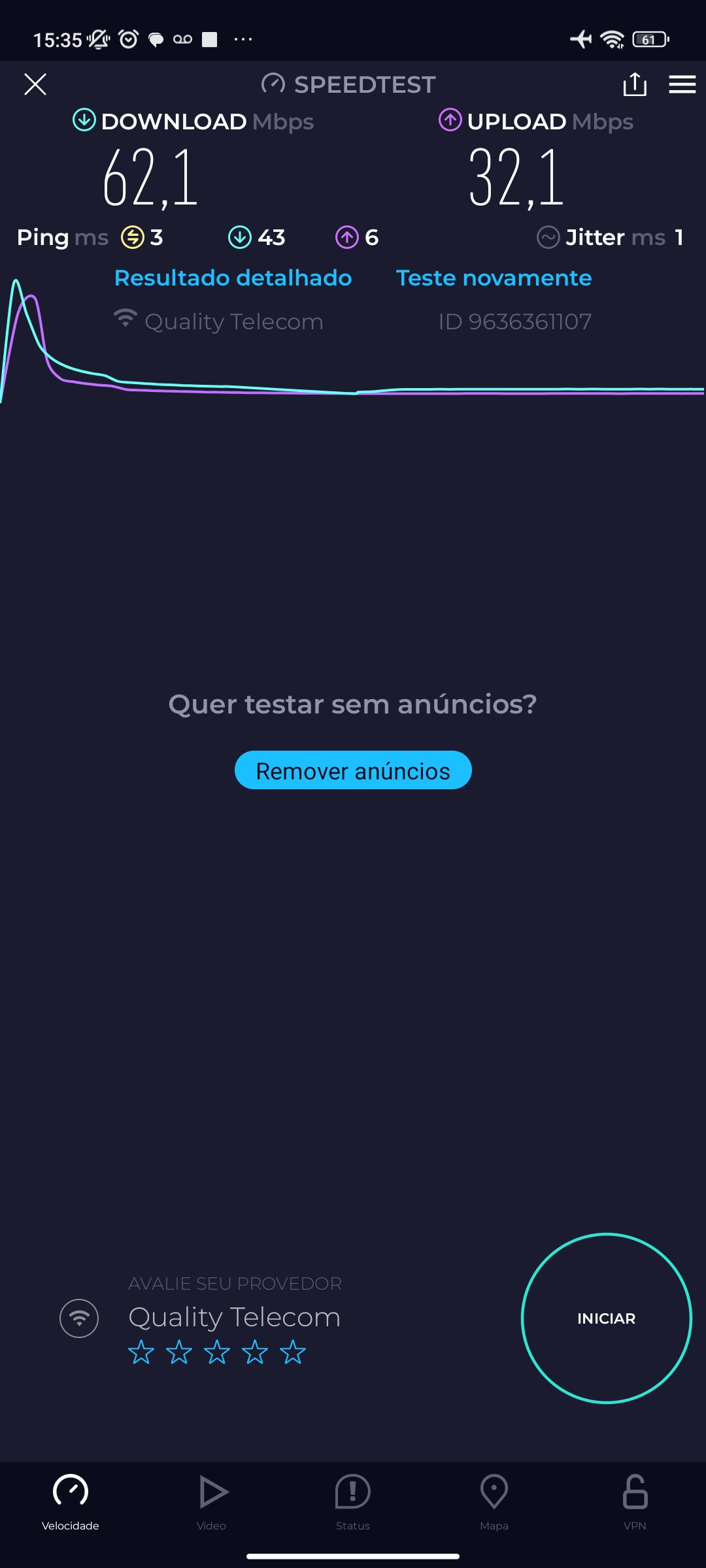
Task: Rate Quality Telecom five stars
Action: (x=293, y=1352)
